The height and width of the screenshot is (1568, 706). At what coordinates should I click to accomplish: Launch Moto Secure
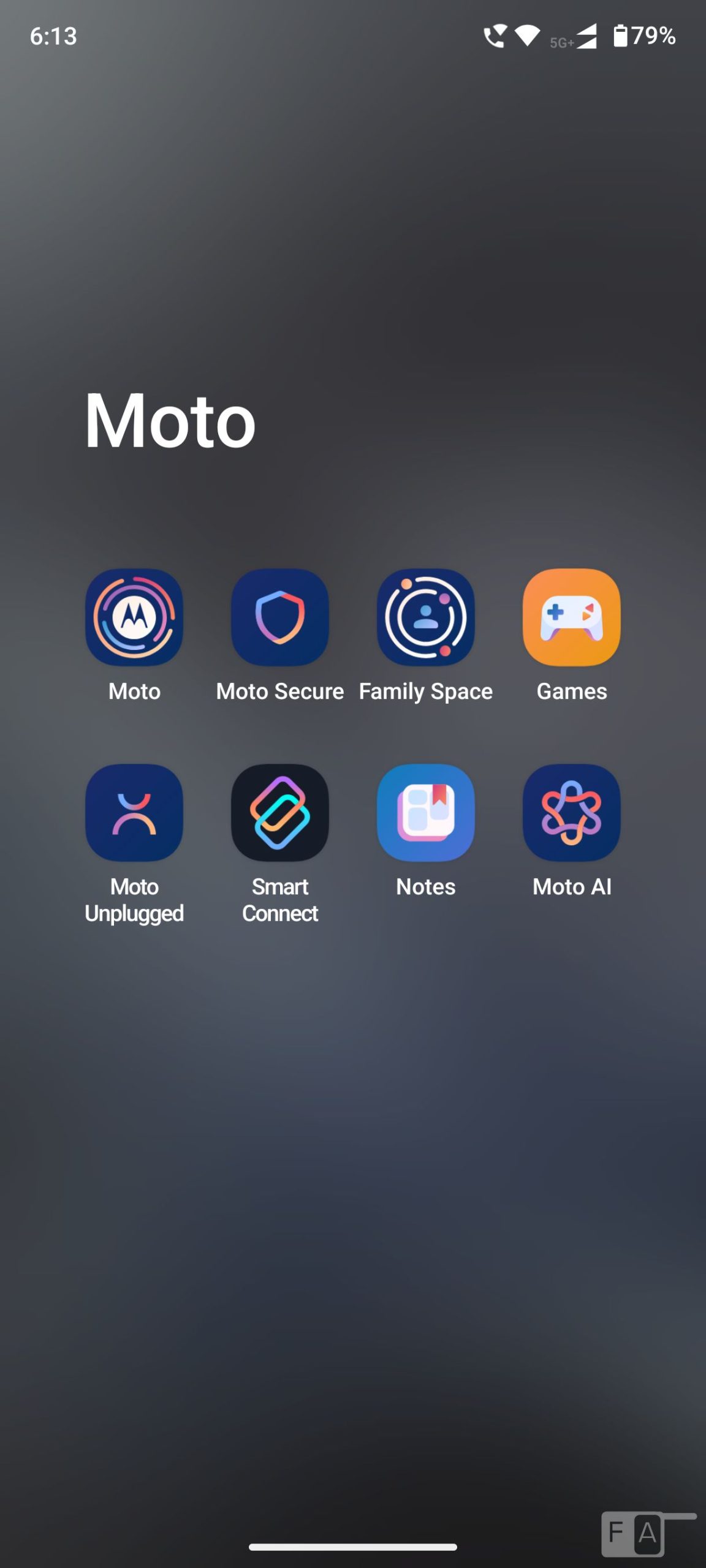point(279,617)
